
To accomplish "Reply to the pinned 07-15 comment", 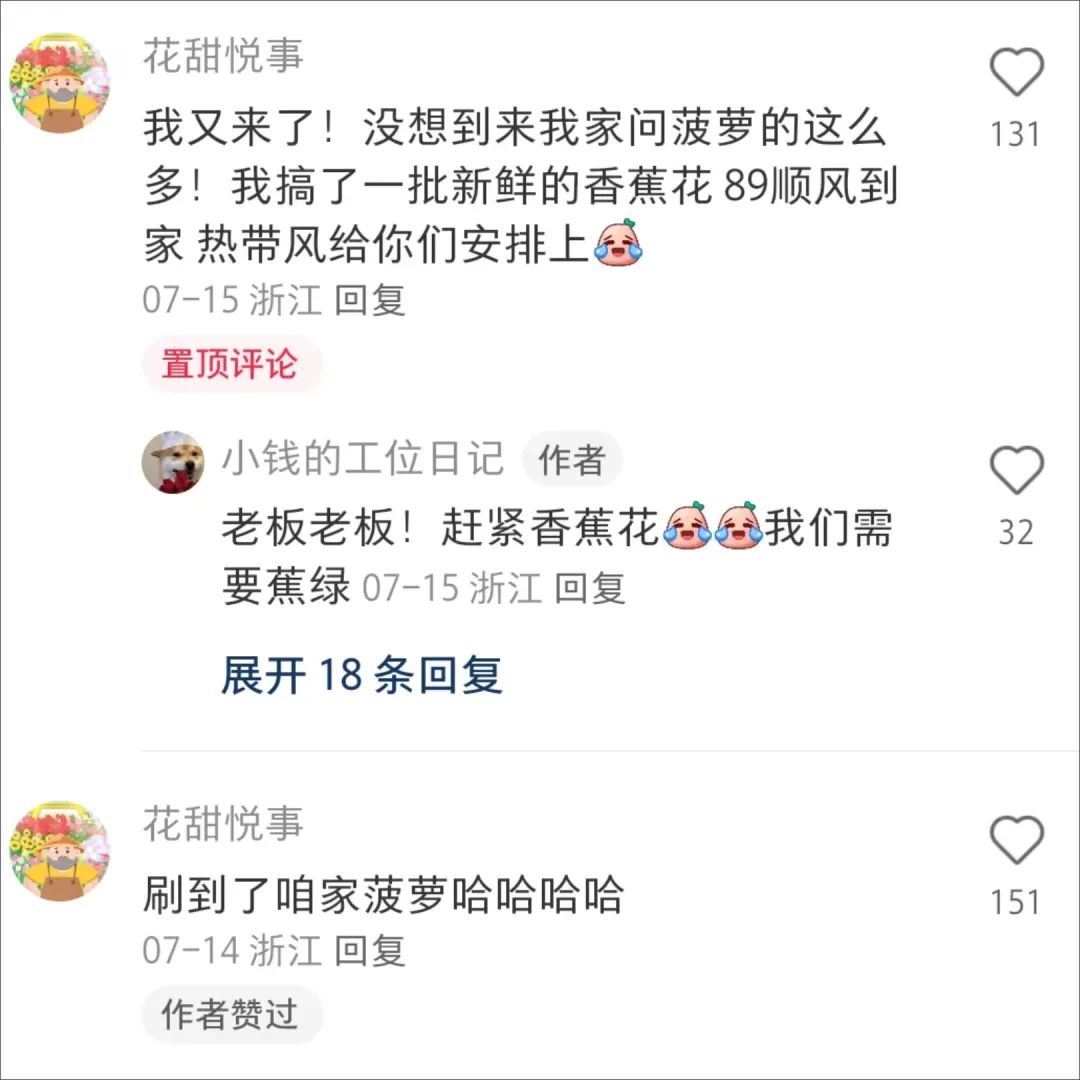I will coord(370,300).
